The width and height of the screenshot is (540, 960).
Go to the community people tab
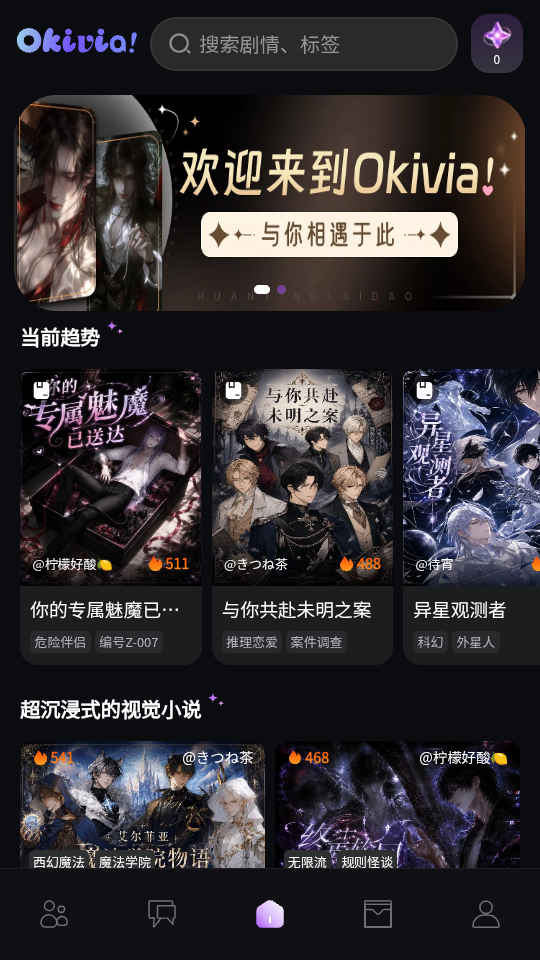point(54,914)
